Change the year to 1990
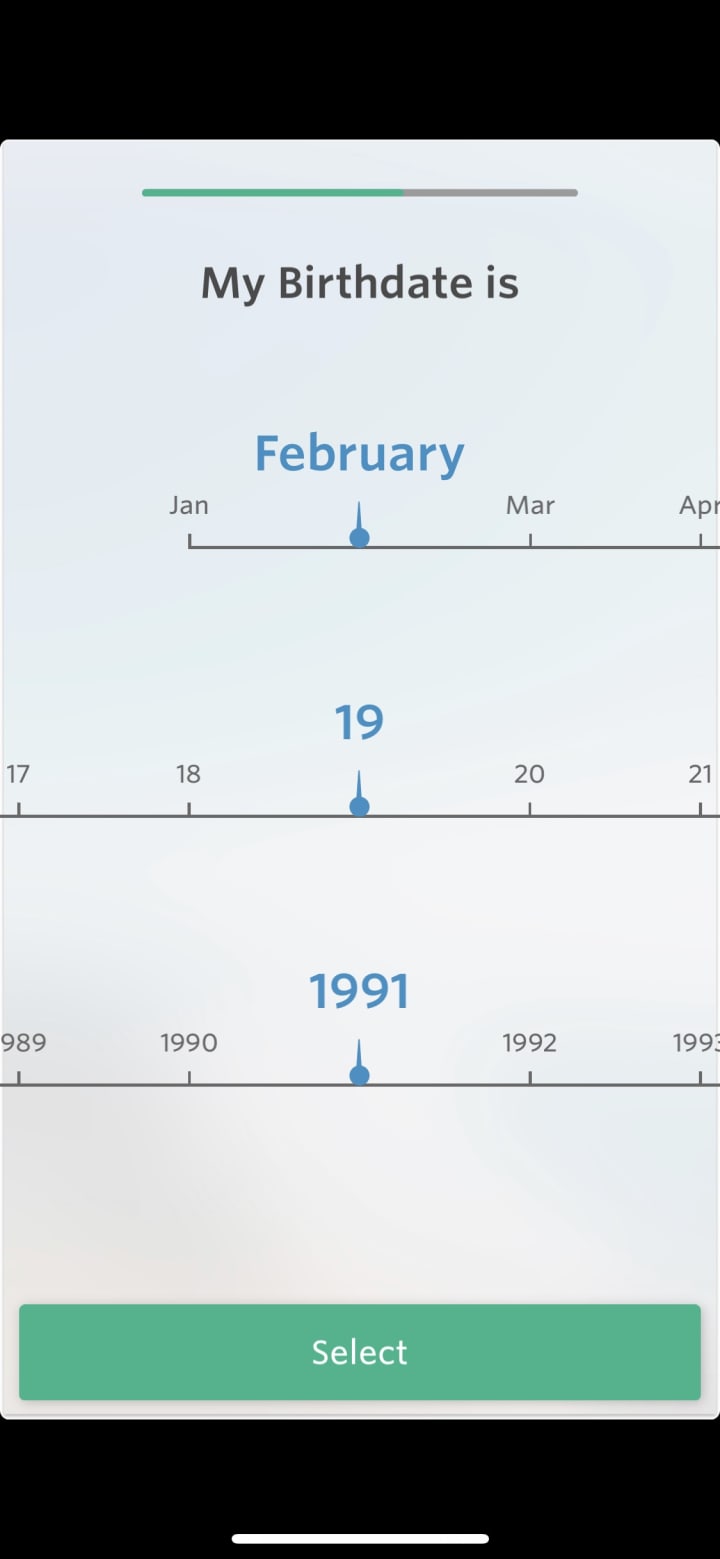720x1559 pixels. click(x=189, y=1042)
